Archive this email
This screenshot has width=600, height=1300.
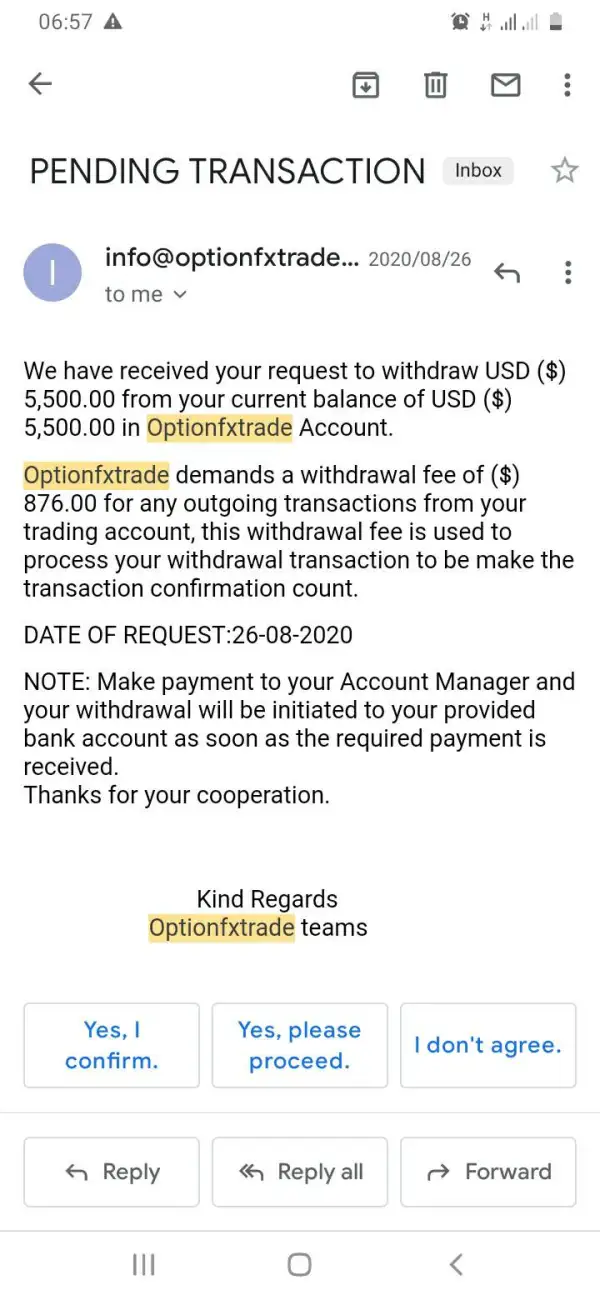pyautogui.click(x=366, y=86)
